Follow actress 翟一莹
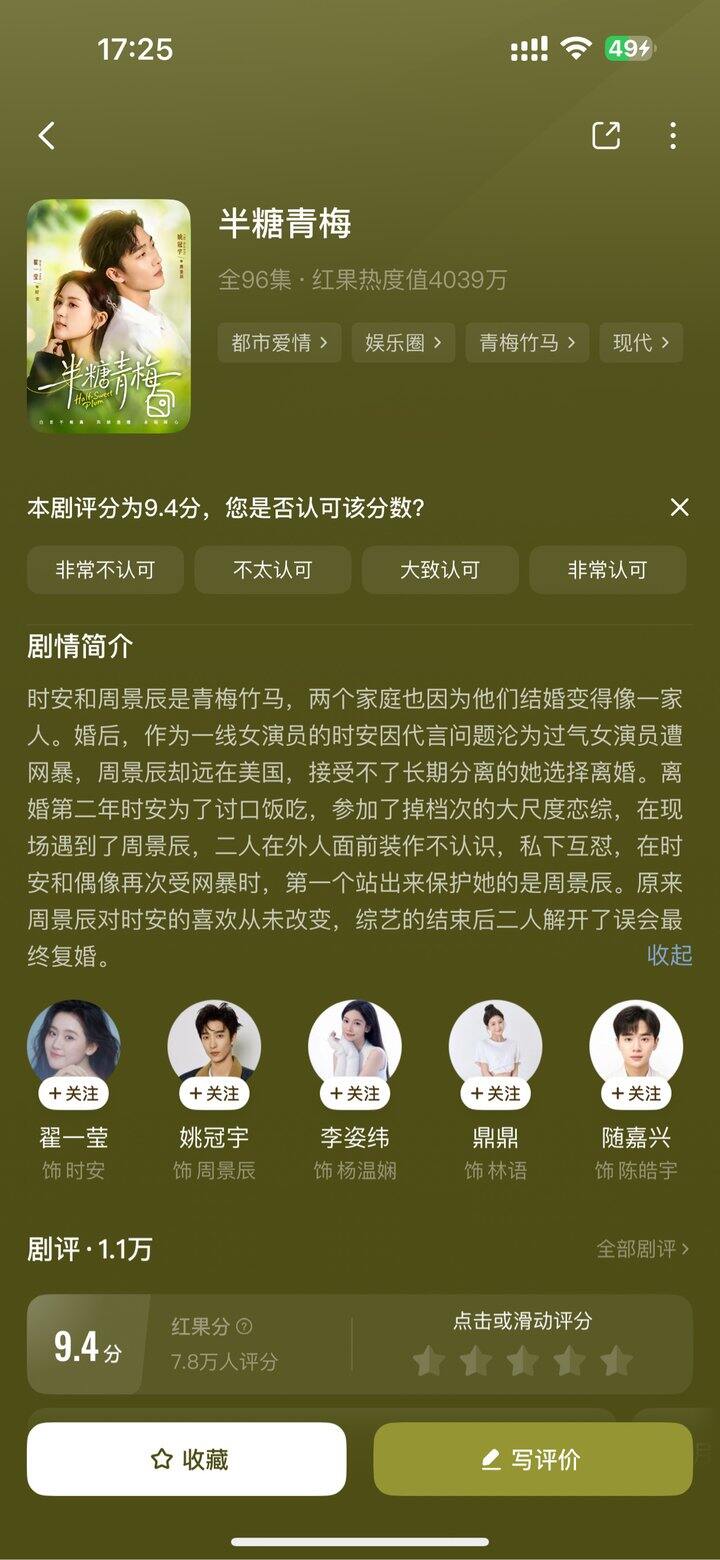The image size is (720, 1560). 74,1094
